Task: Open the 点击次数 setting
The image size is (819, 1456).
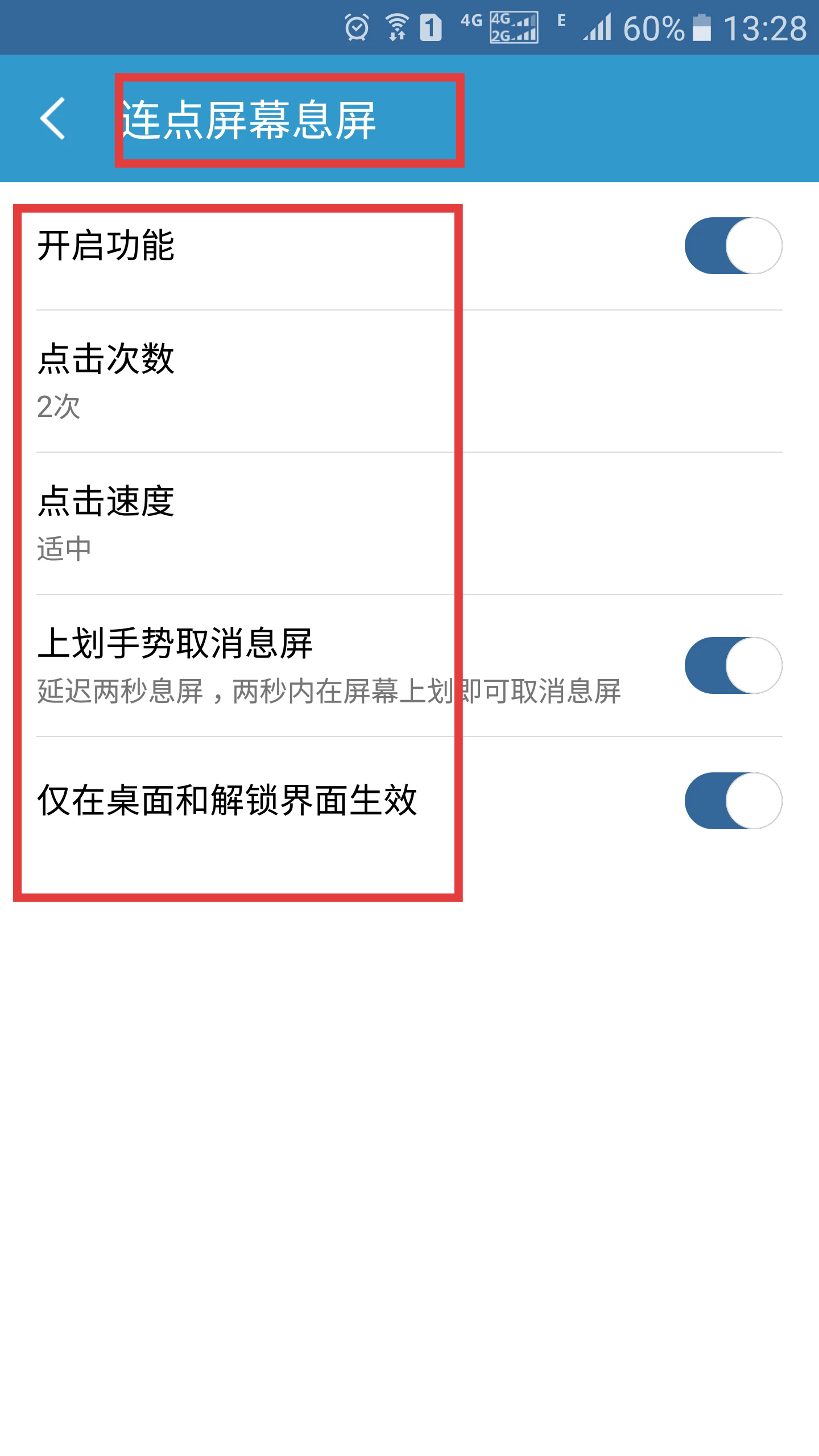Action: 409,381
